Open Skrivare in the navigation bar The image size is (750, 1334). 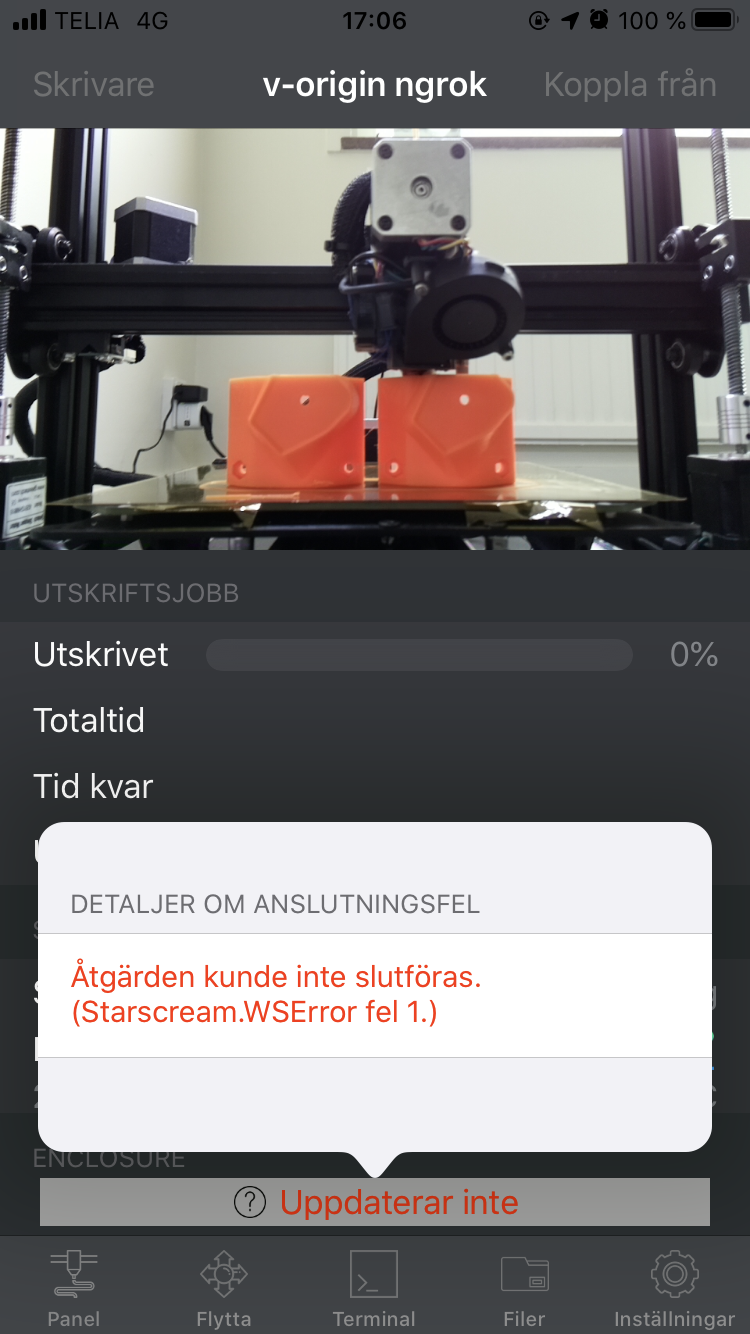tap(93, 85)
